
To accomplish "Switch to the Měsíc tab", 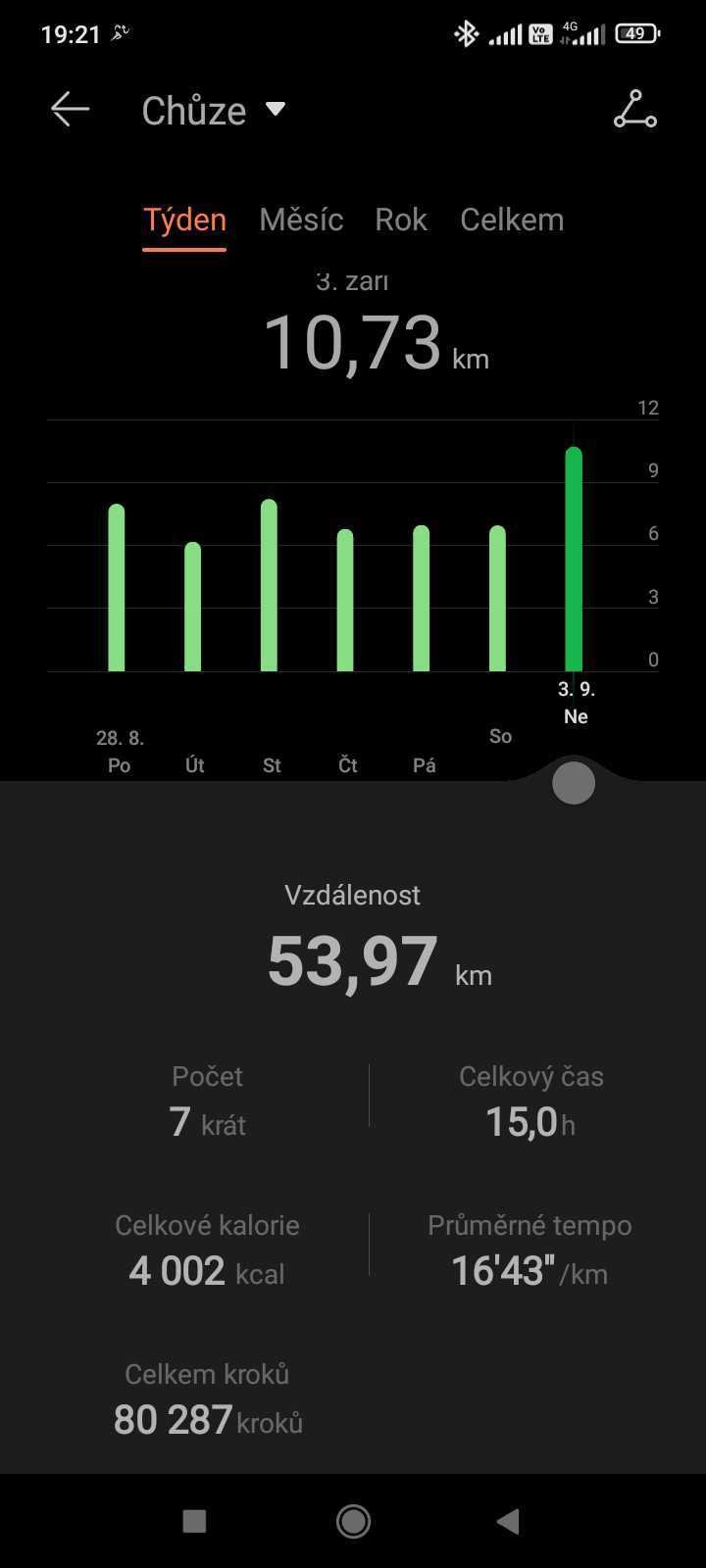I will coord(301,220).
